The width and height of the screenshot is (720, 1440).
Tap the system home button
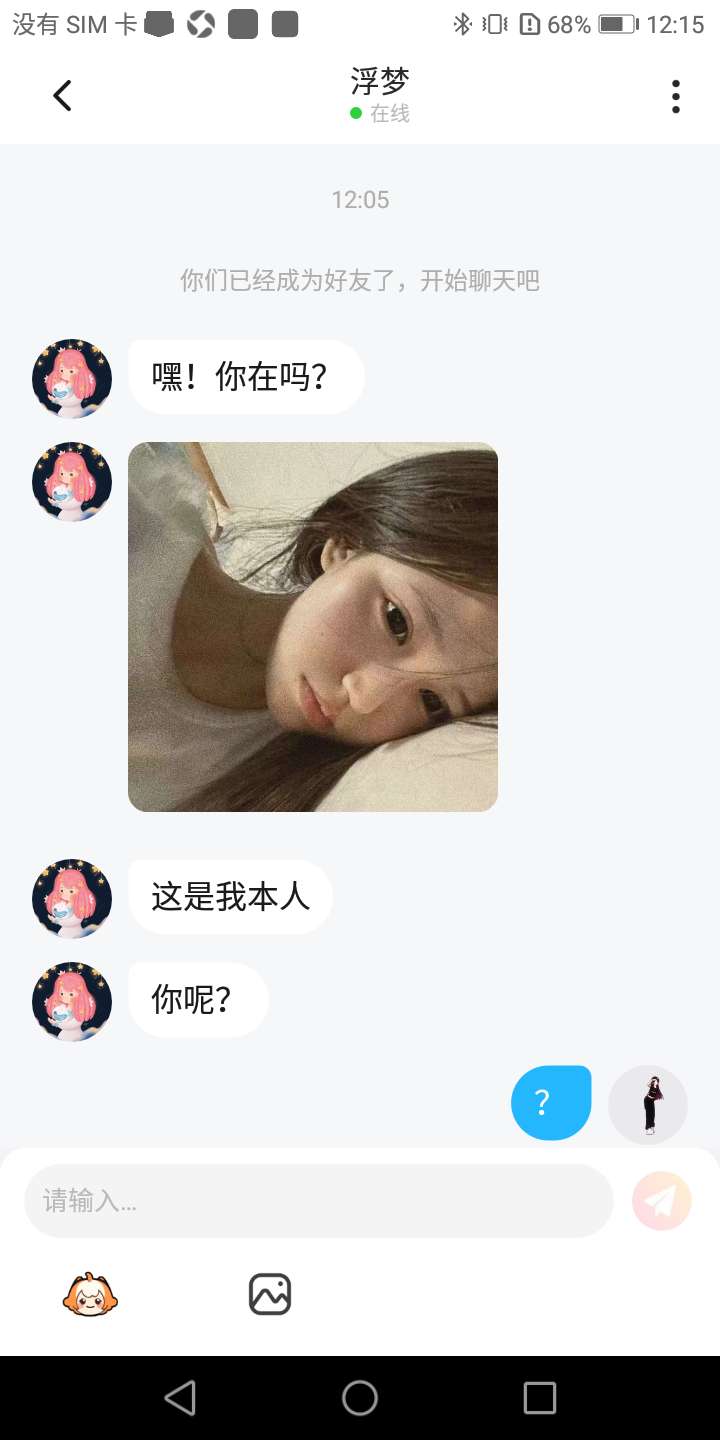pyautogui.click(x=360, y=1398)
